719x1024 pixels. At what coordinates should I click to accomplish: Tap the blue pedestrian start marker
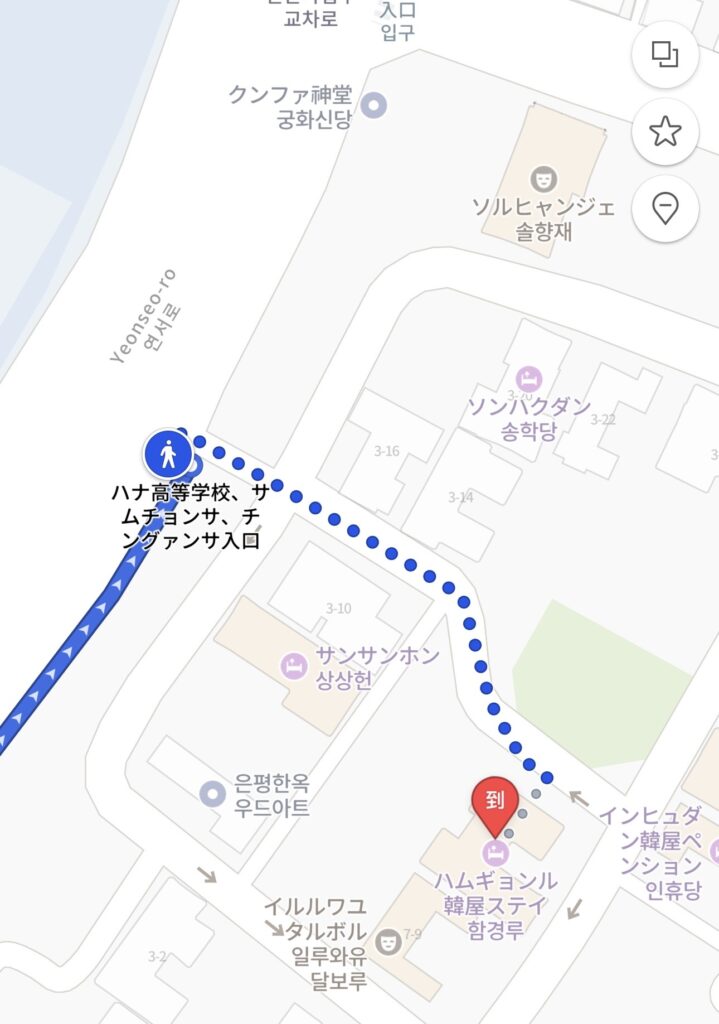click(x=168, y=455)
